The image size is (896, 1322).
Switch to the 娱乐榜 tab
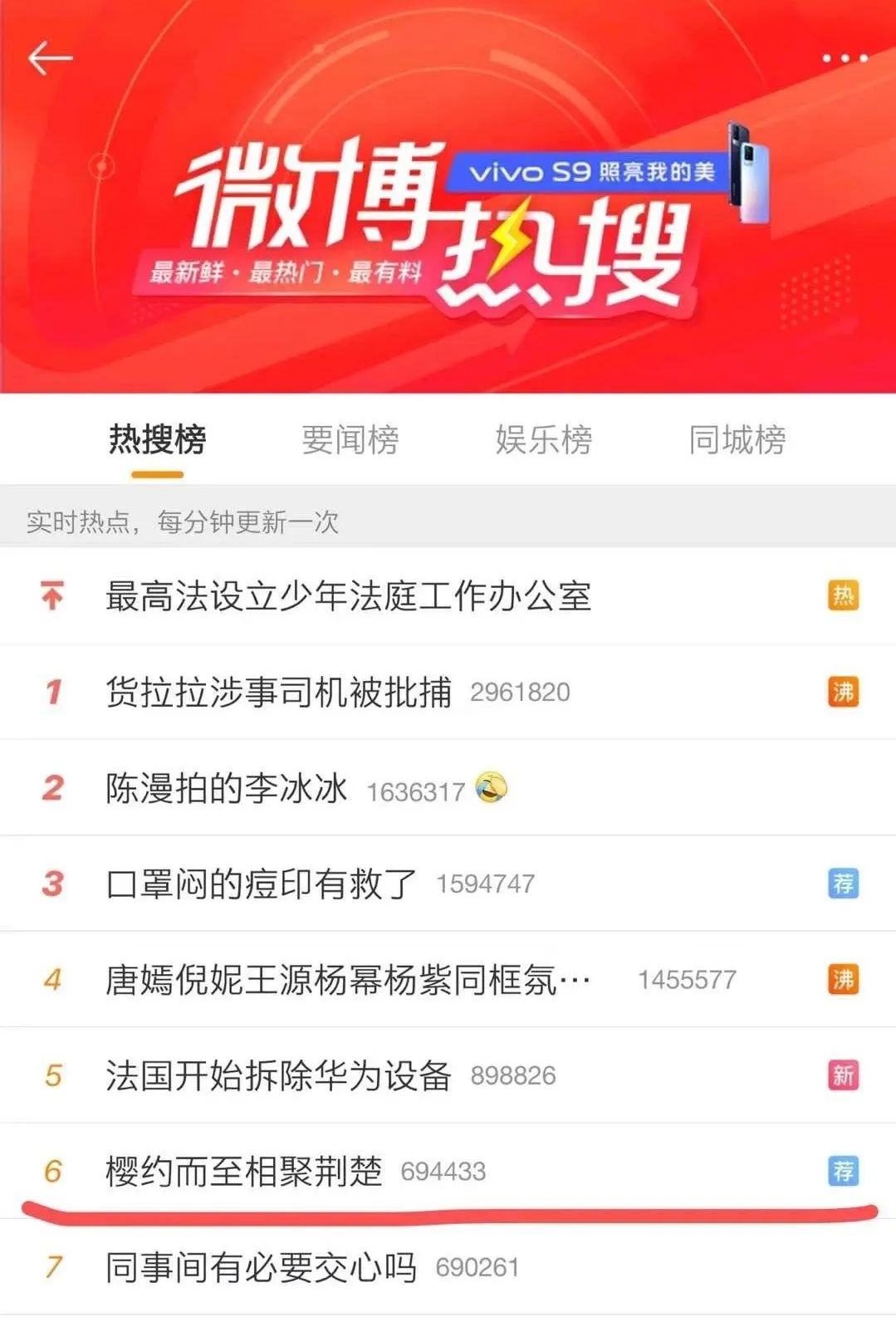tap(543, 439)
